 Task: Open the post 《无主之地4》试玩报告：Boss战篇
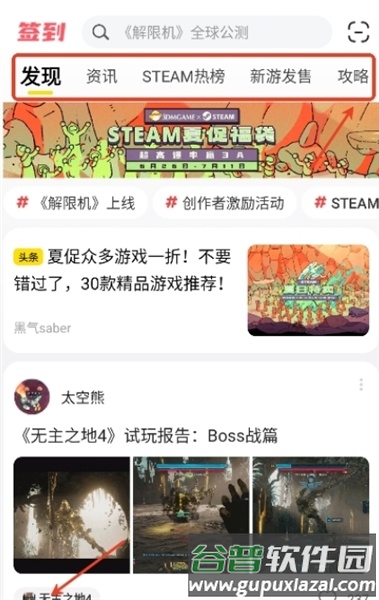(149, 435)
